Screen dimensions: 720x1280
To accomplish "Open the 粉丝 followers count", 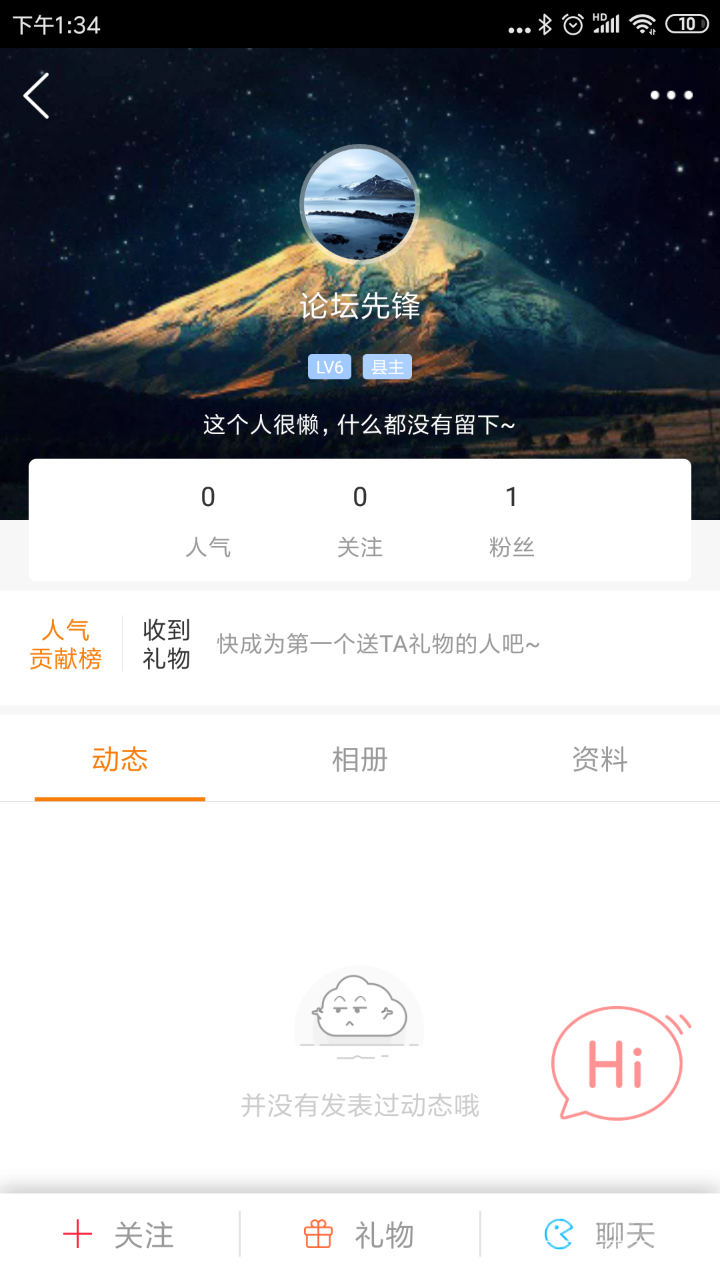I will coord(511,520).
